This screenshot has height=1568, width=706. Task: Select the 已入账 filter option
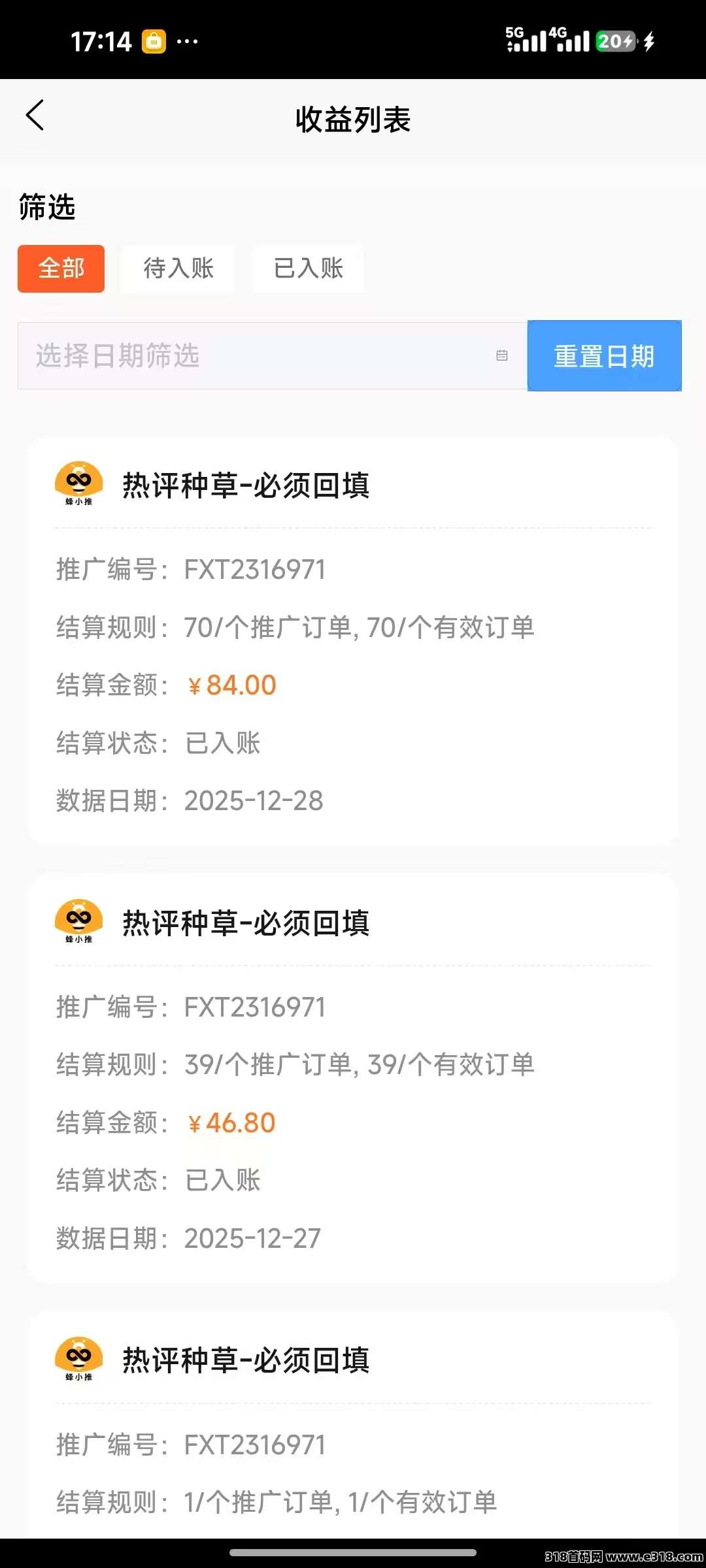tap(308, 269)
